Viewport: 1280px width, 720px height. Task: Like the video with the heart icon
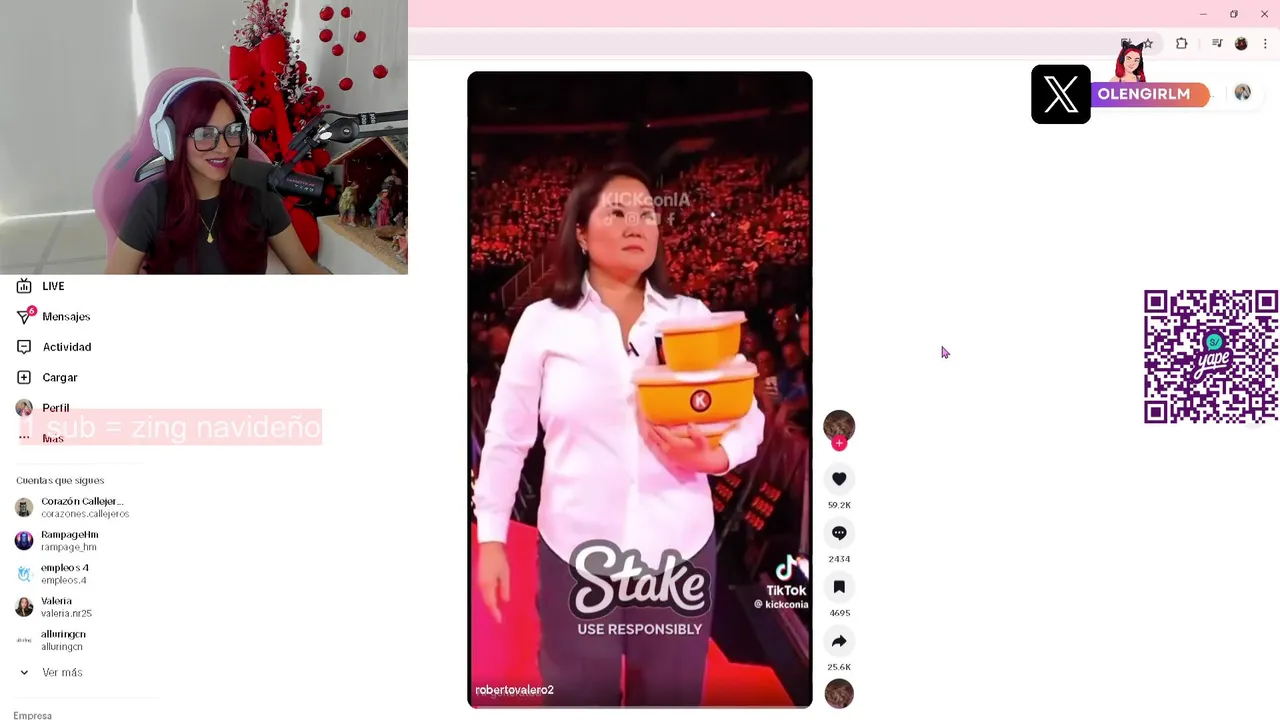[x=839, y=479]
